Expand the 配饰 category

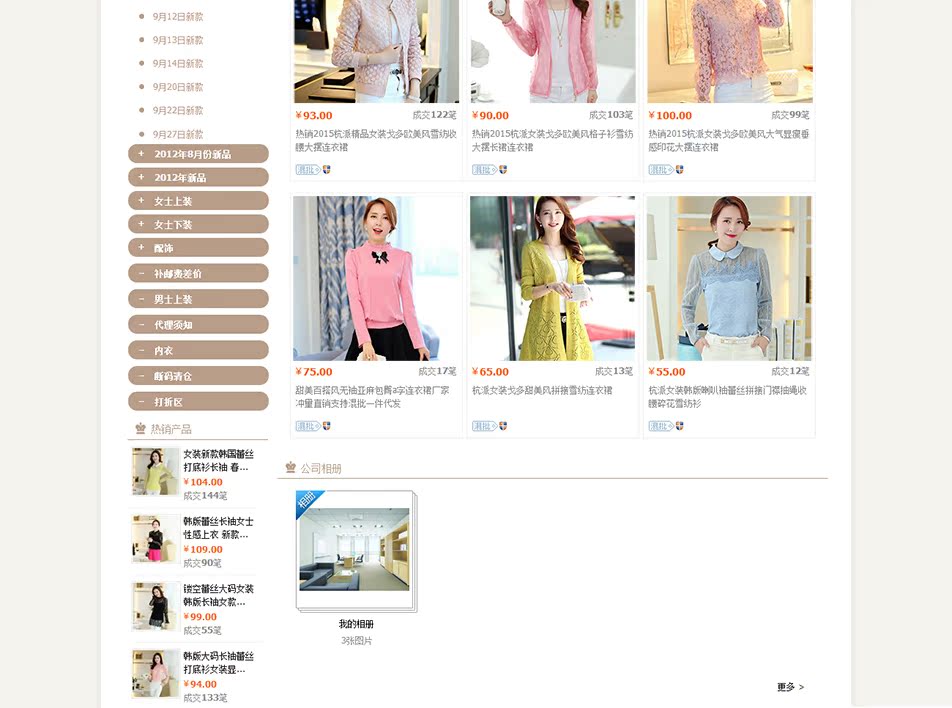pyautogui.click(x=163, y=248)
